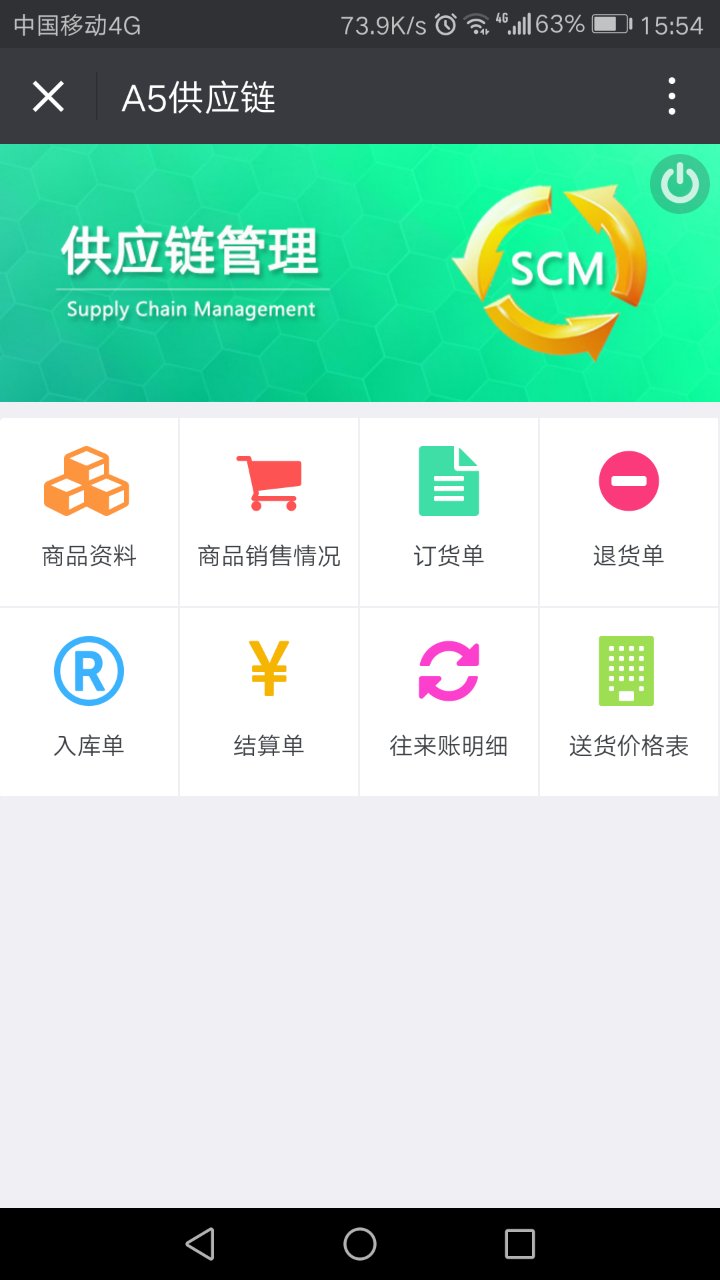View 商品销售情况 sales status
Image resolution: width=720 pixels, height=1280 pixels.
[269, 510]
